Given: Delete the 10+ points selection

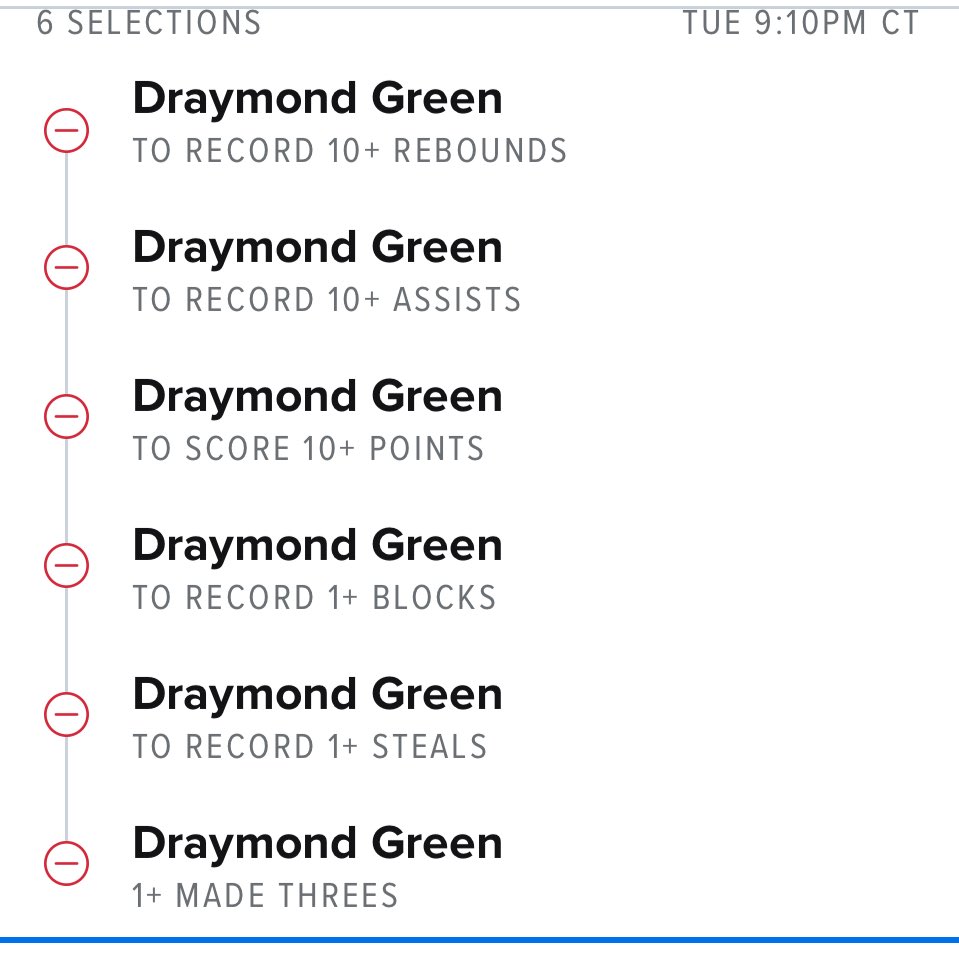Looking at the screenshot, I should click(x=67, y=416).
